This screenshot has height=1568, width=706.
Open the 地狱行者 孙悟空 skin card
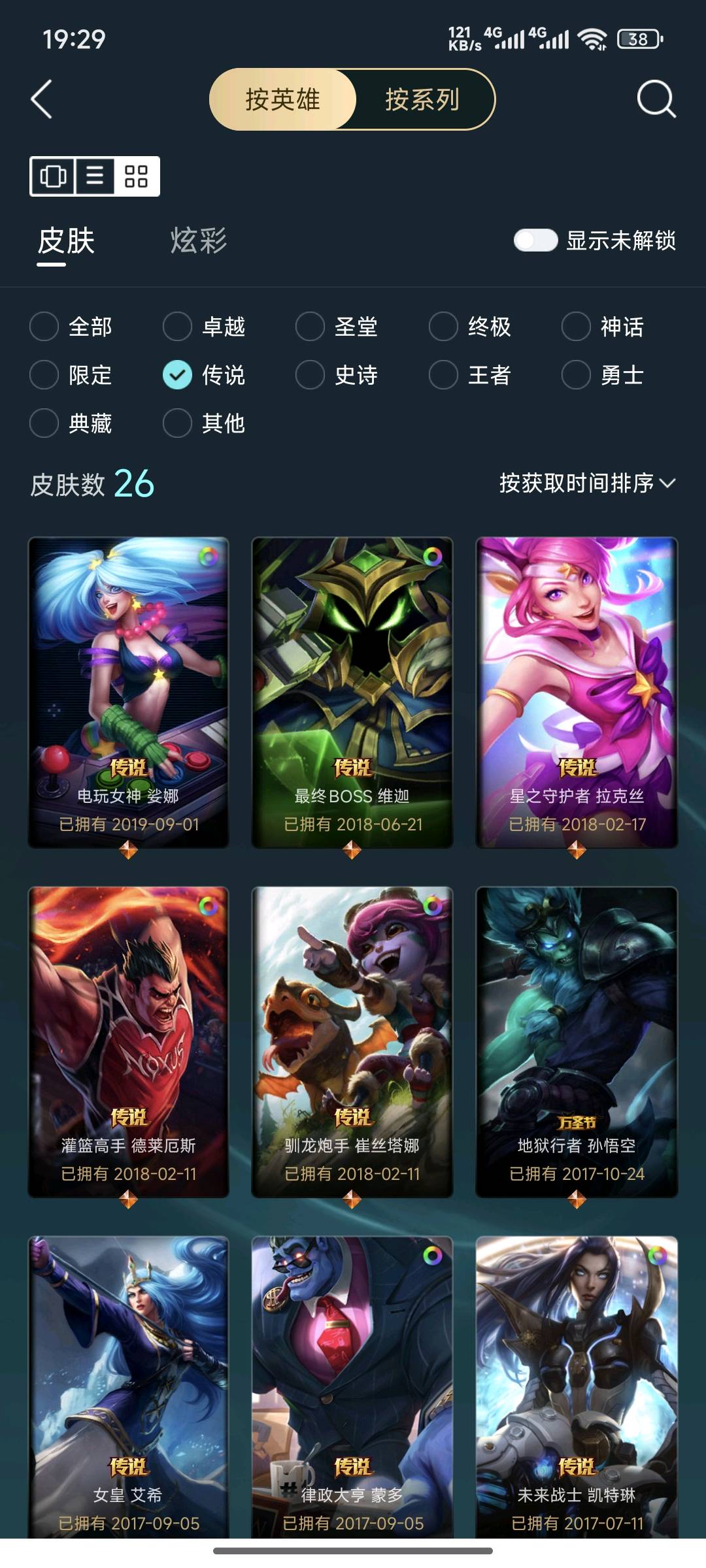click(577, 1042)
